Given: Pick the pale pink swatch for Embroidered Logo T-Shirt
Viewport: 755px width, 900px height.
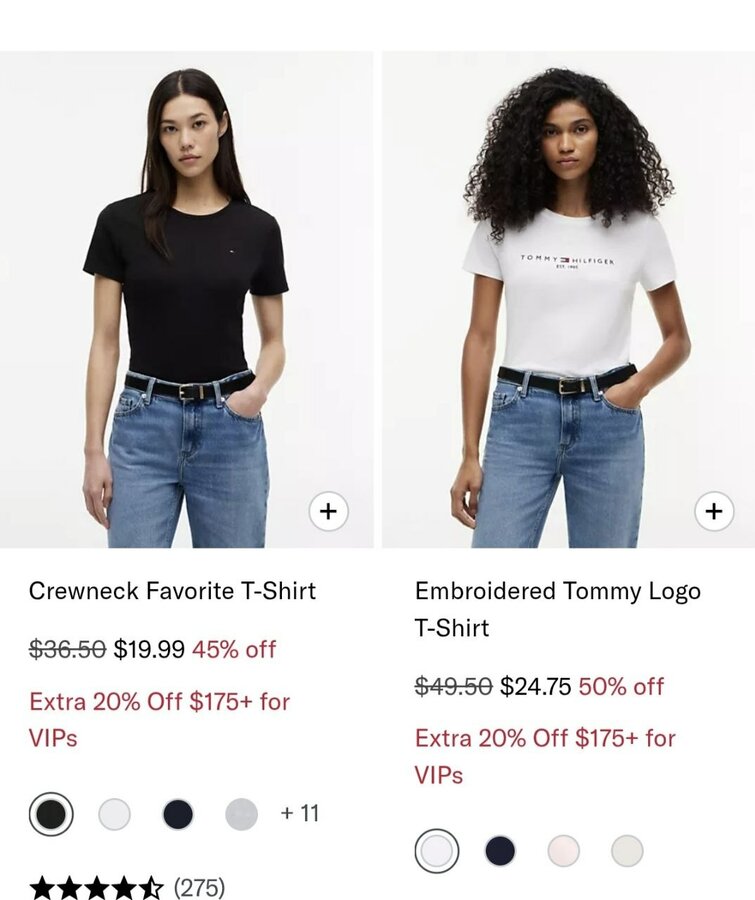Looking at the screenshot, I should point(563,851).
